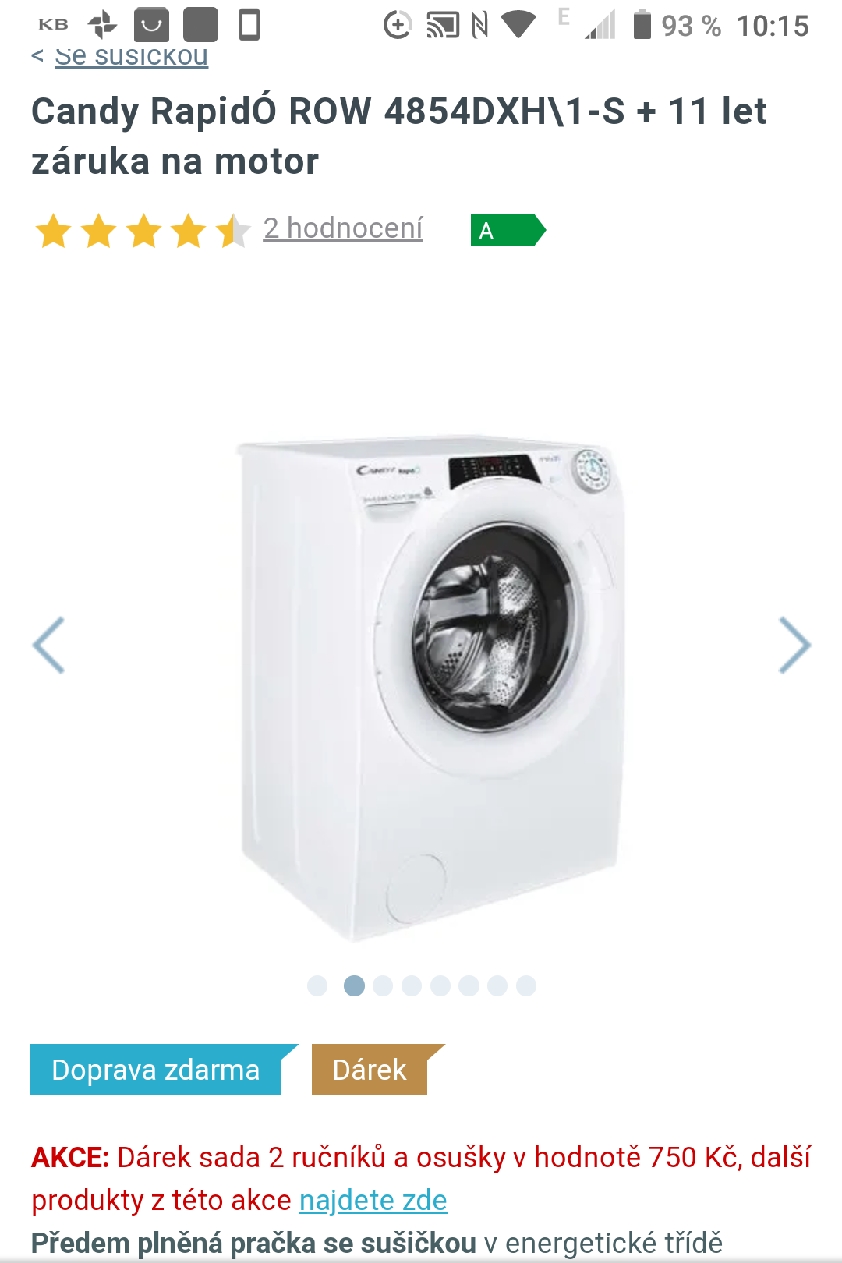
Task: Jump to the last image dot
Action: [526, 986]
